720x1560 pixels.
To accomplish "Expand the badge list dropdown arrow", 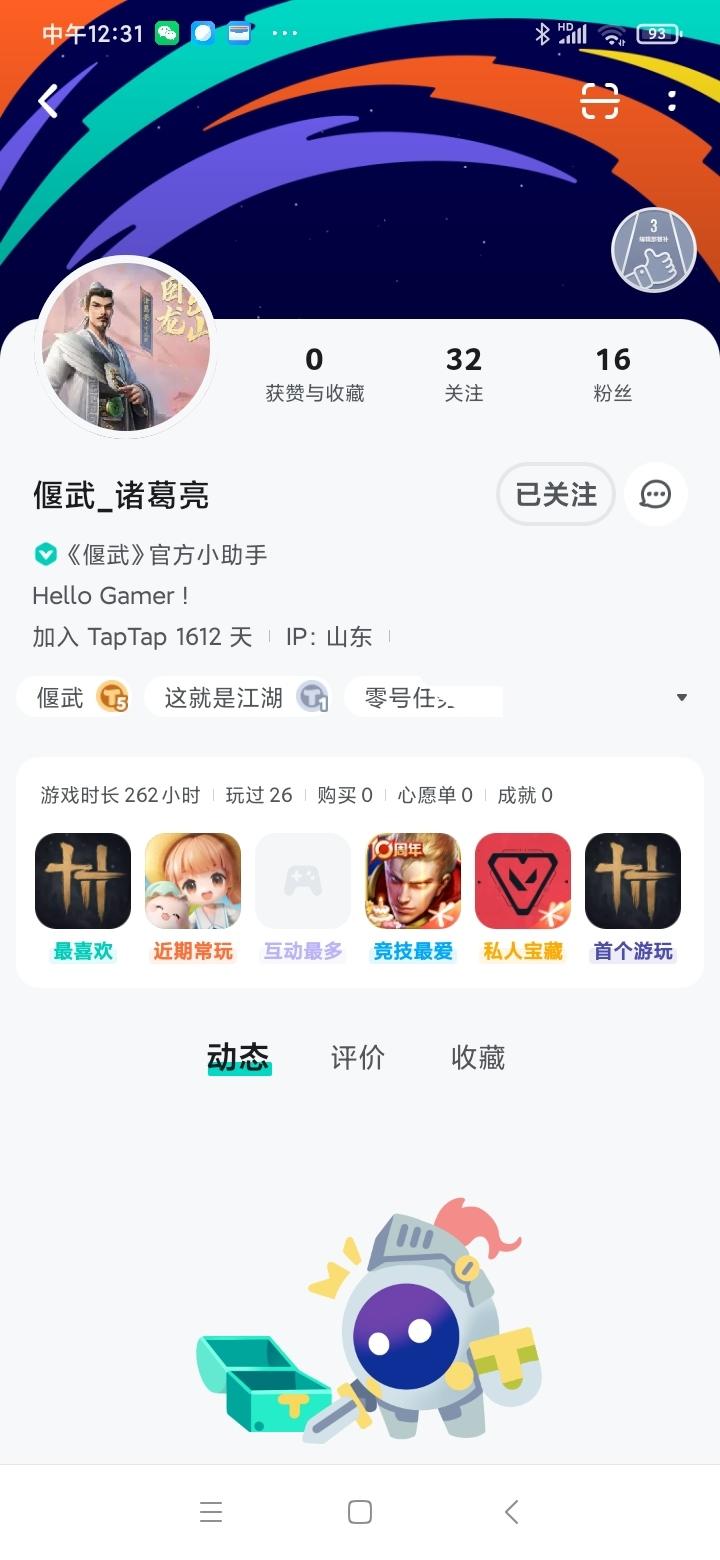I will (681, 697).
